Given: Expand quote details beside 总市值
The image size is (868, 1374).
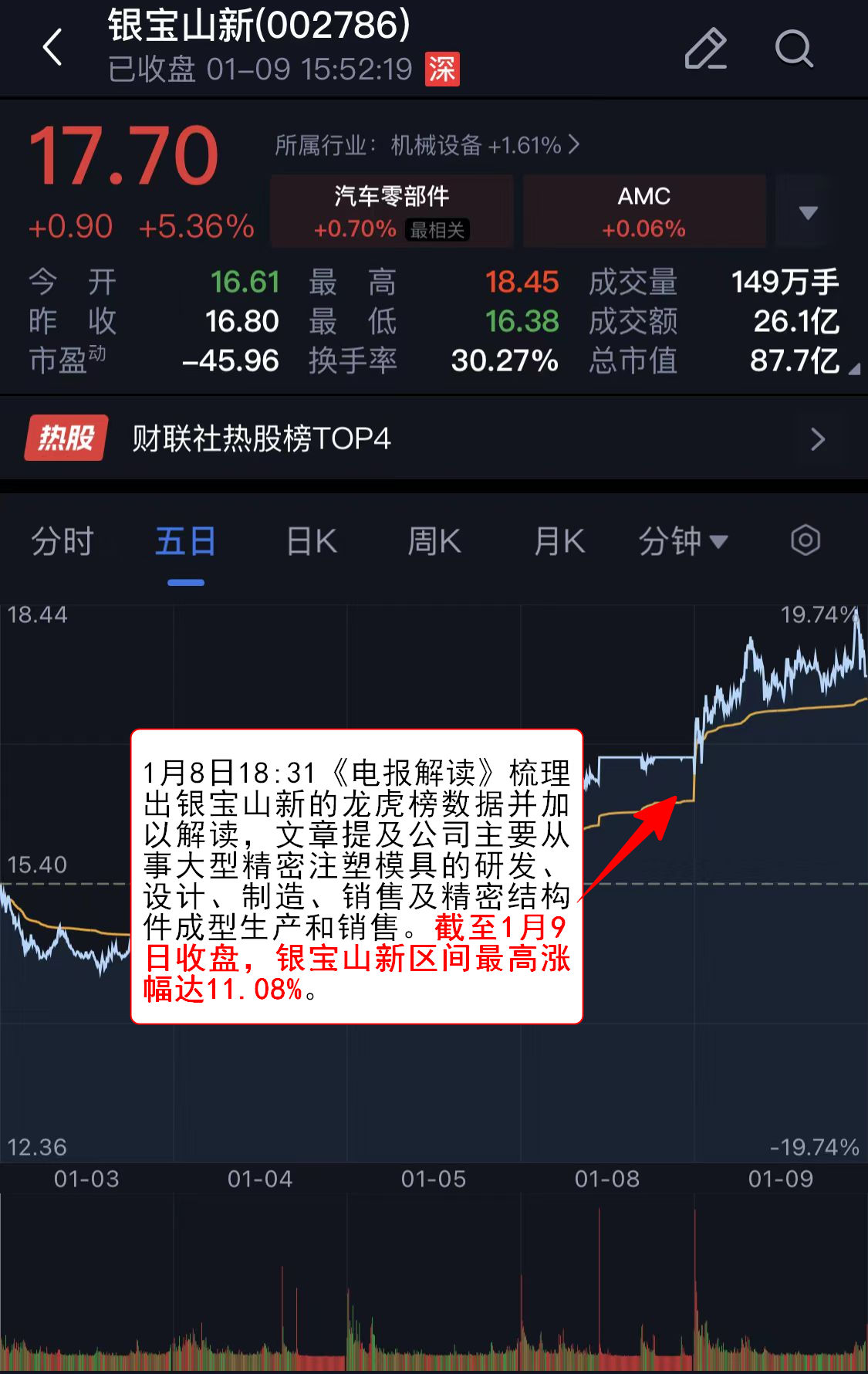Looking at the screenshot, I should pos(853,370).
